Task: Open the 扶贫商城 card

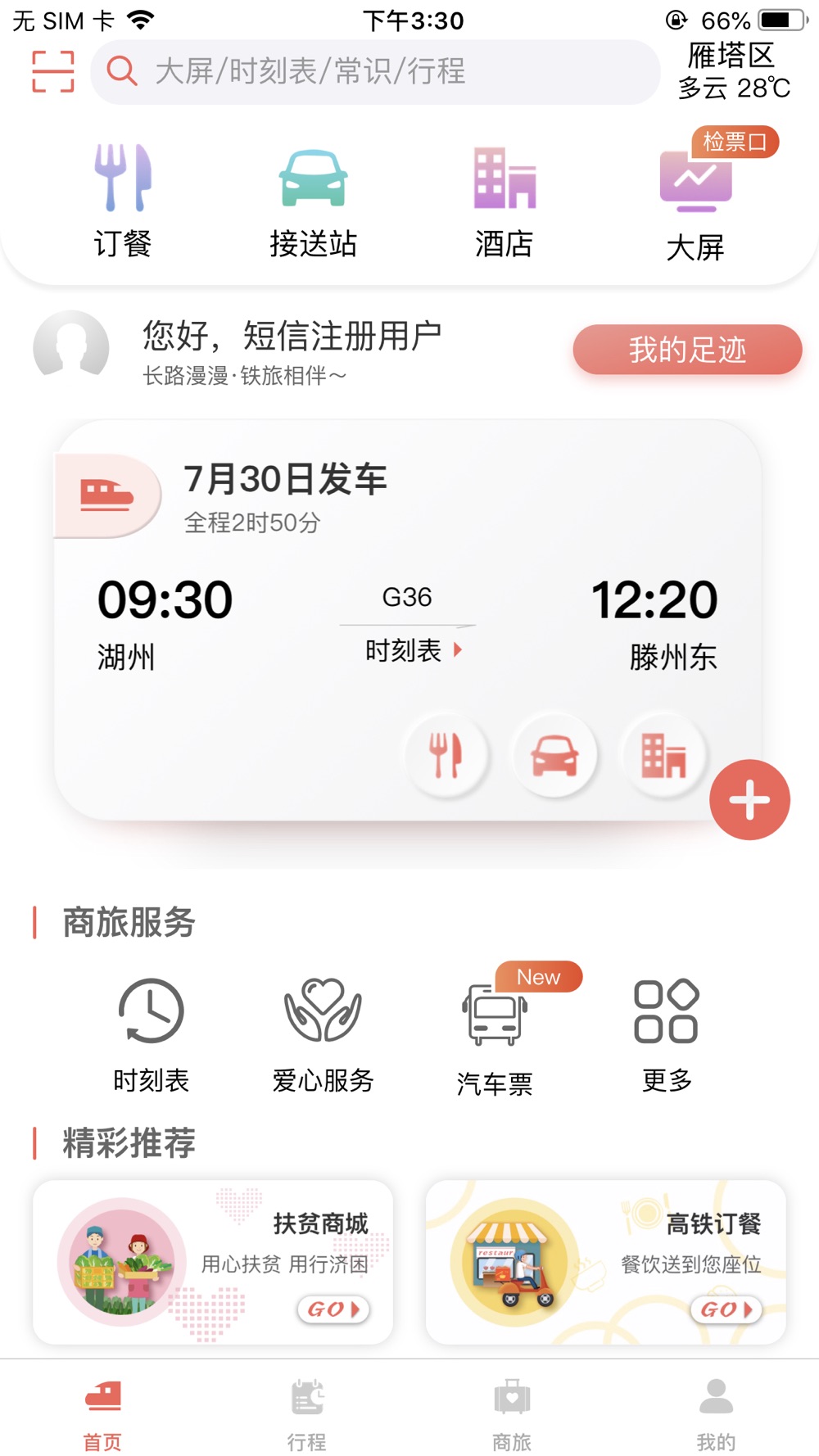Action: click(x=213, y=1262)
